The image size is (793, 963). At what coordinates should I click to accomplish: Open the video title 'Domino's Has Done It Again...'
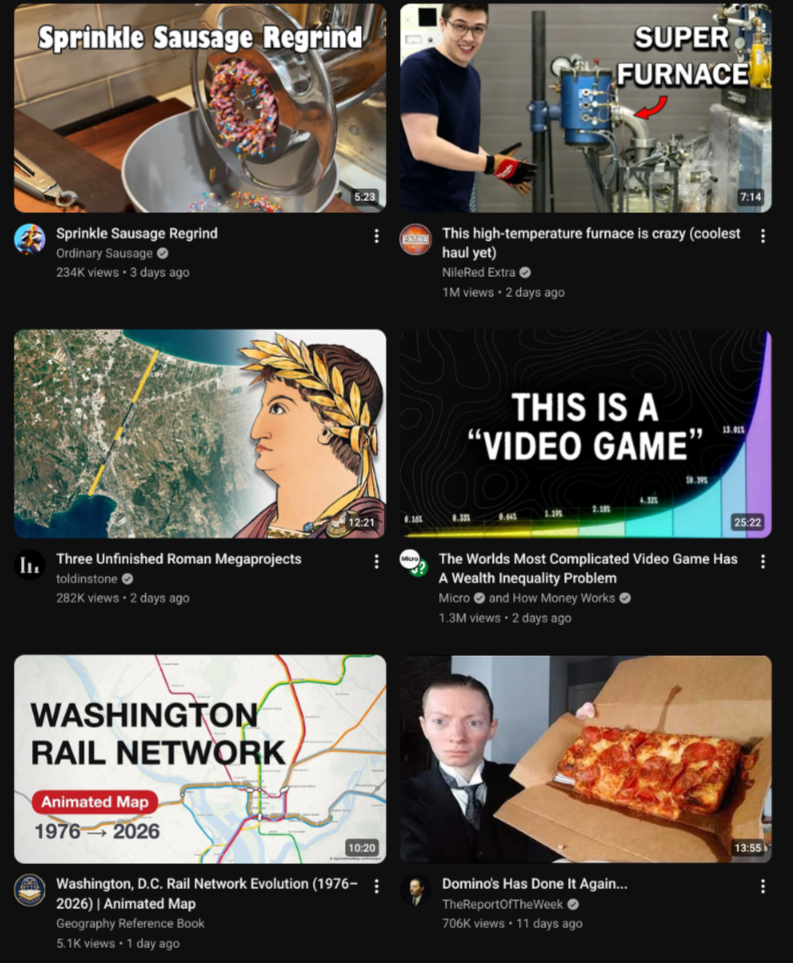(534, 884)
